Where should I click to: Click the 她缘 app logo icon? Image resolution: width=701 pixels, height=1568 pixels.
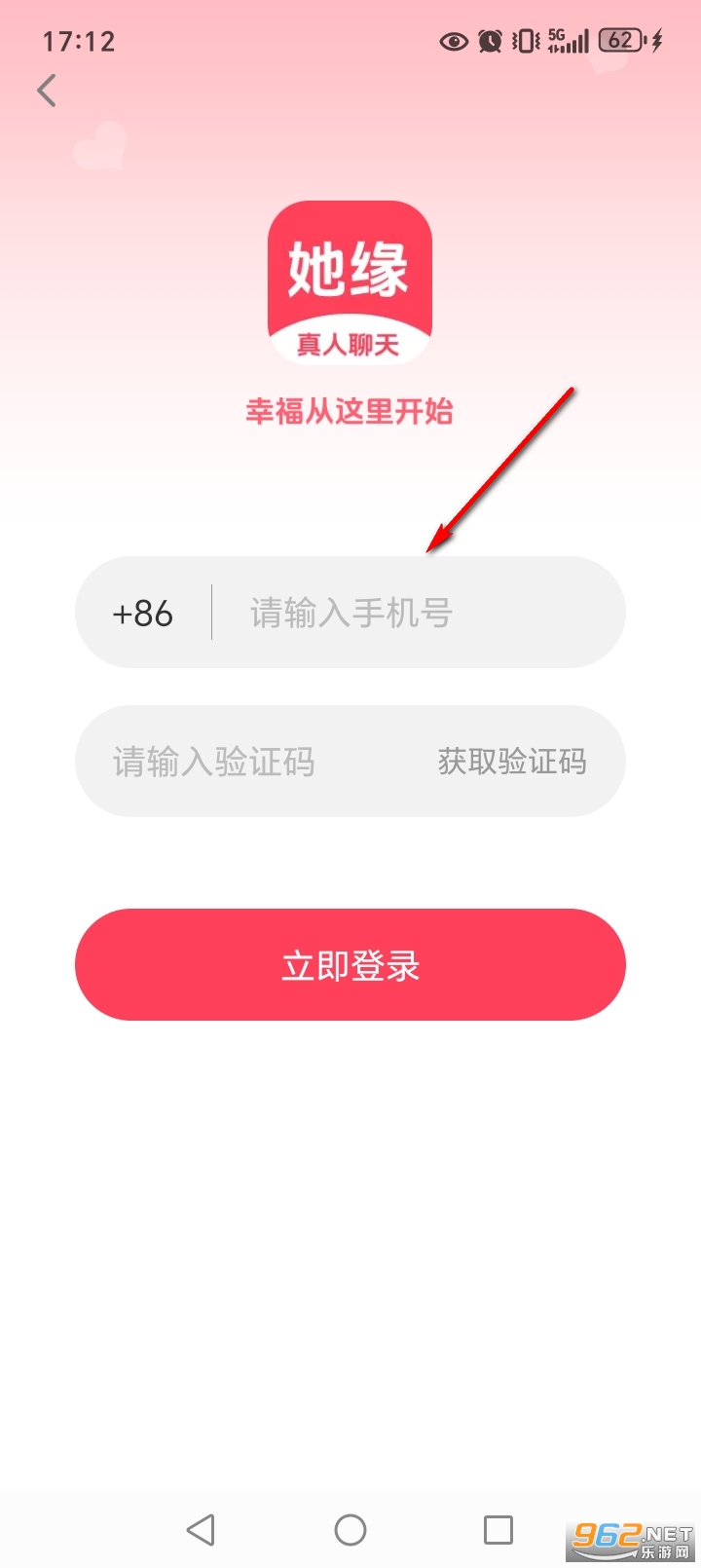349,278
